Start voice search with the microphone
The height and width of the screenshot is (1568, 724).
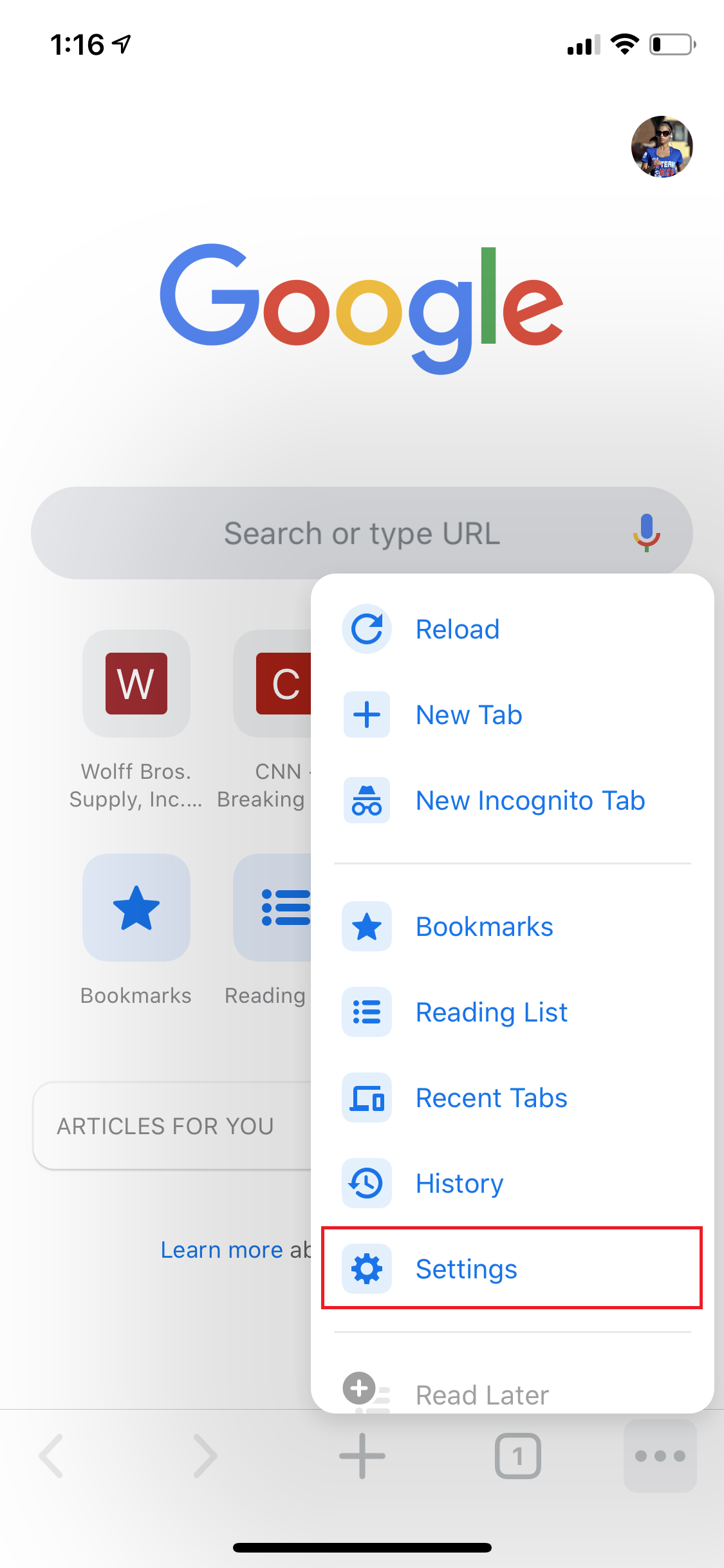tap(646, 533)
